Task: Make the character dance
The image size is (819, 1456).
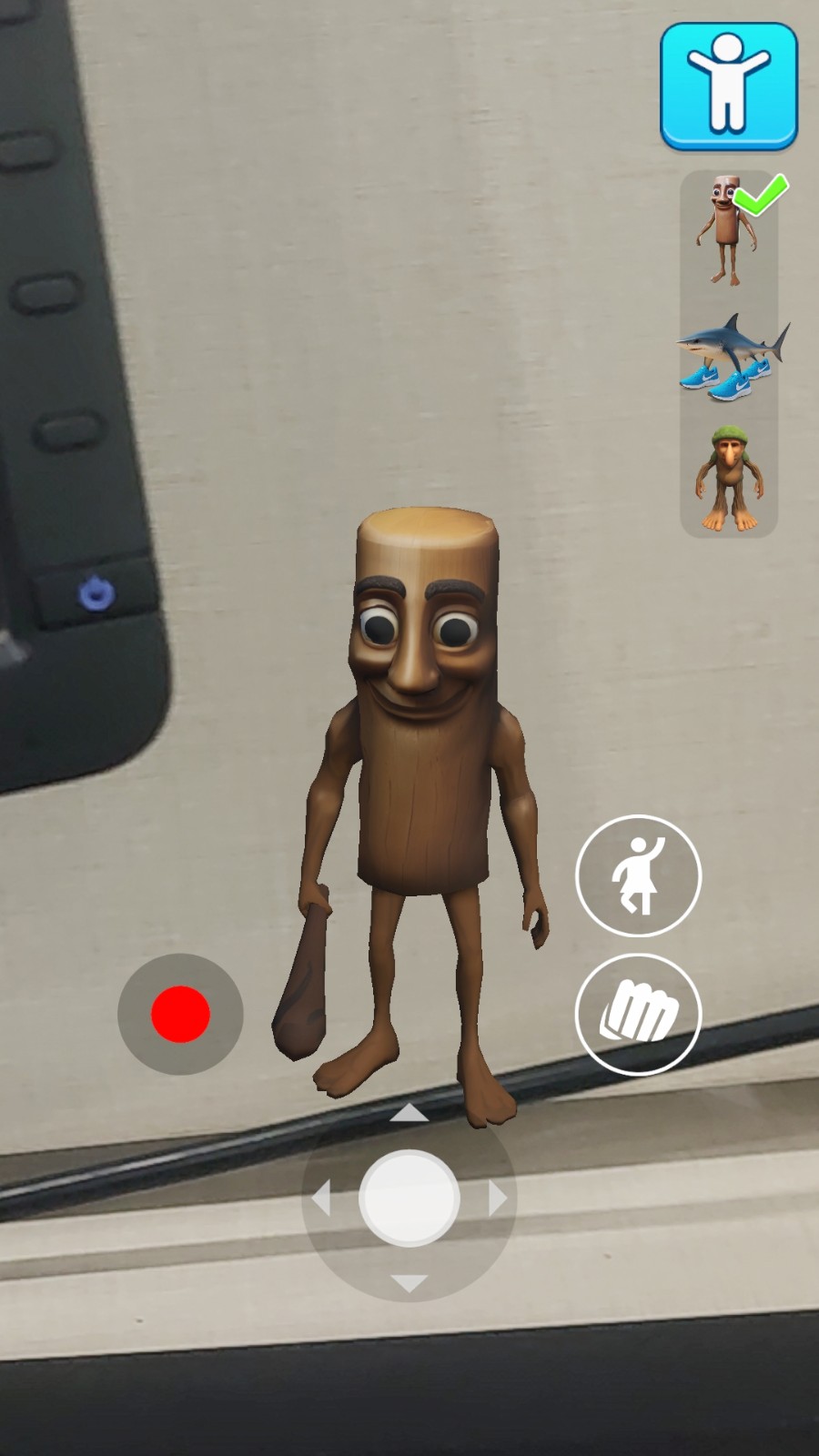Action: pyautogui.click(x=638, y=875)
